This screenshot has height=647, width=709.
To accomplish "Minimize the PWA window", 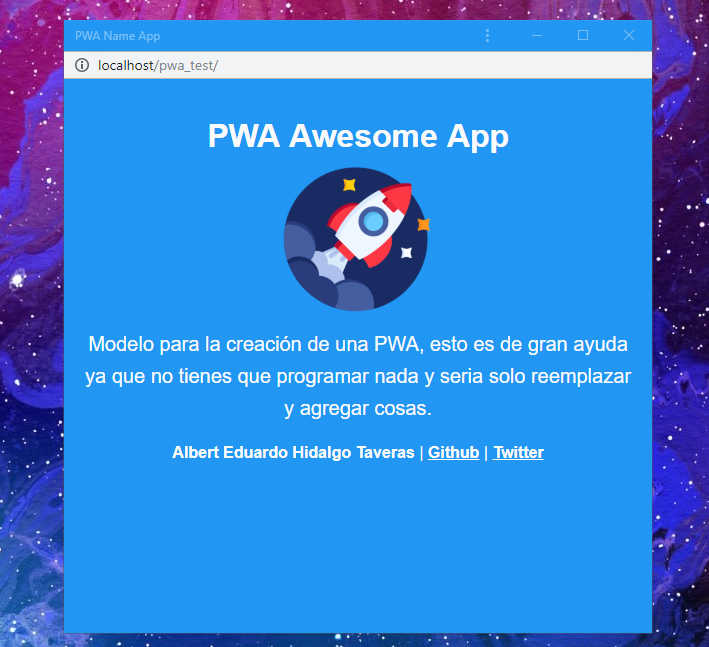I will (x=537, y=36).
